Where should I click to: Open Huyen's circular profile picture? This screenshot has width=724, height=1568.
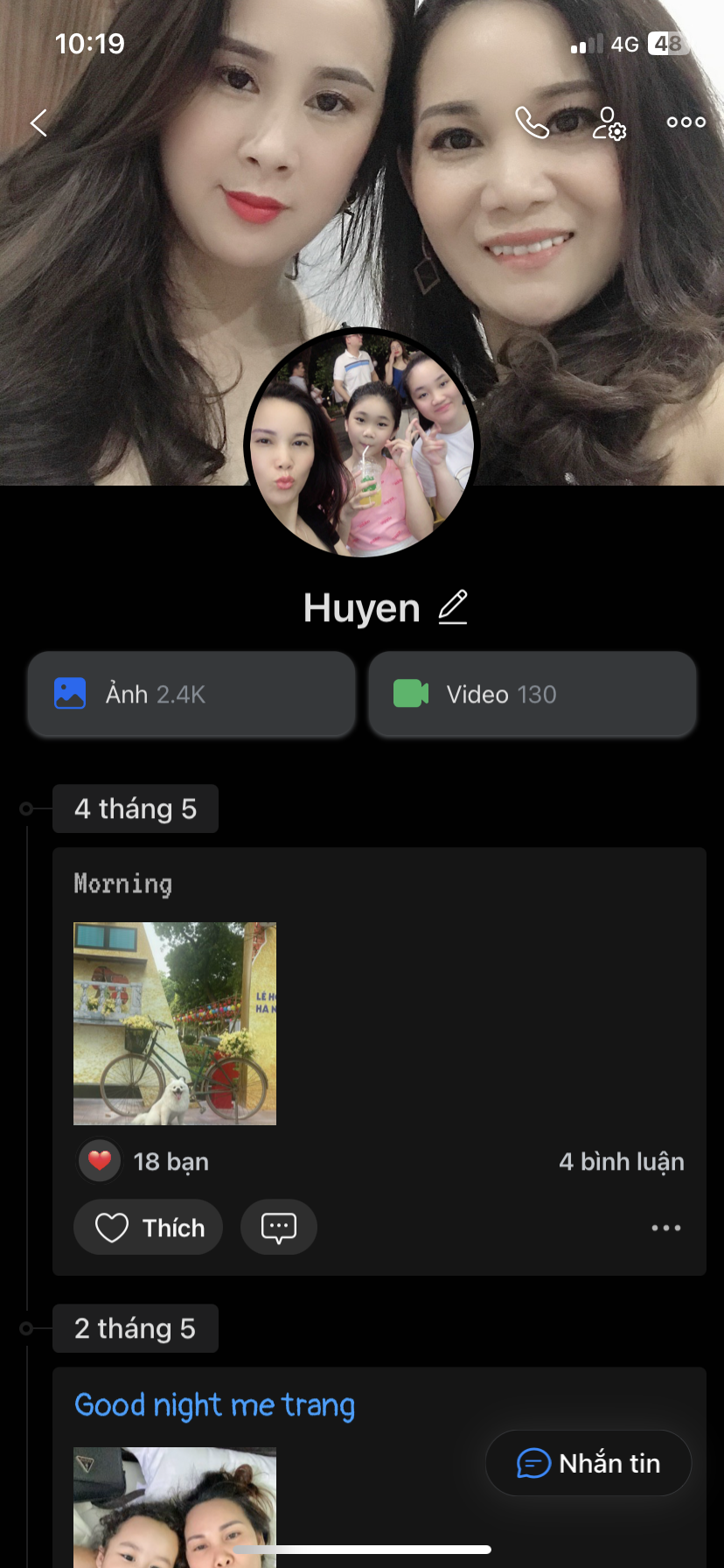coord(362,444)
